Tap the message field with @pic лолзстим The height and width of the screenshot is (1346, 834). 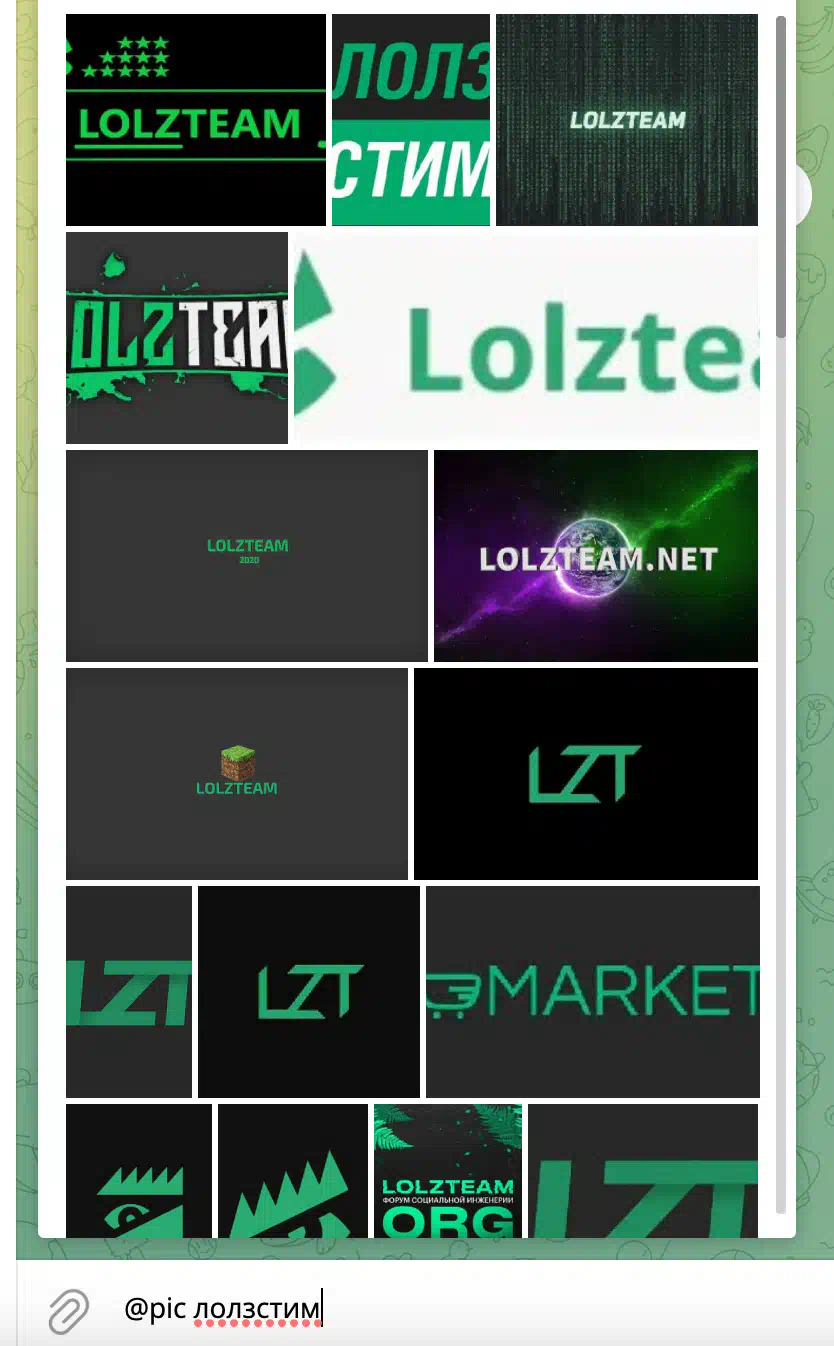click(x=470, y=1308)
